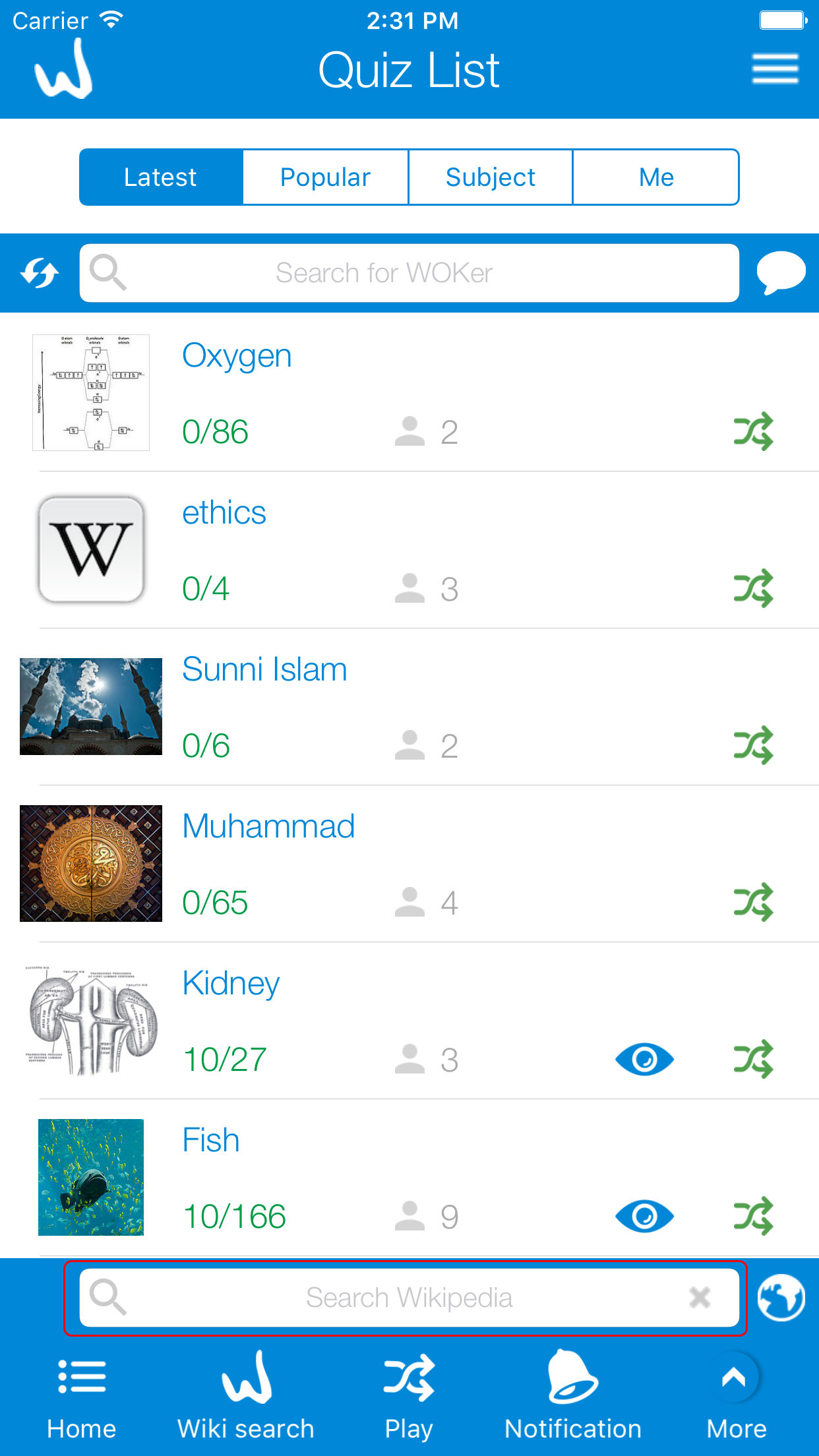The width and height of the screenshot is (819, 1456).
Task: Tap the globe language icon
Action: coord(781,1298)
